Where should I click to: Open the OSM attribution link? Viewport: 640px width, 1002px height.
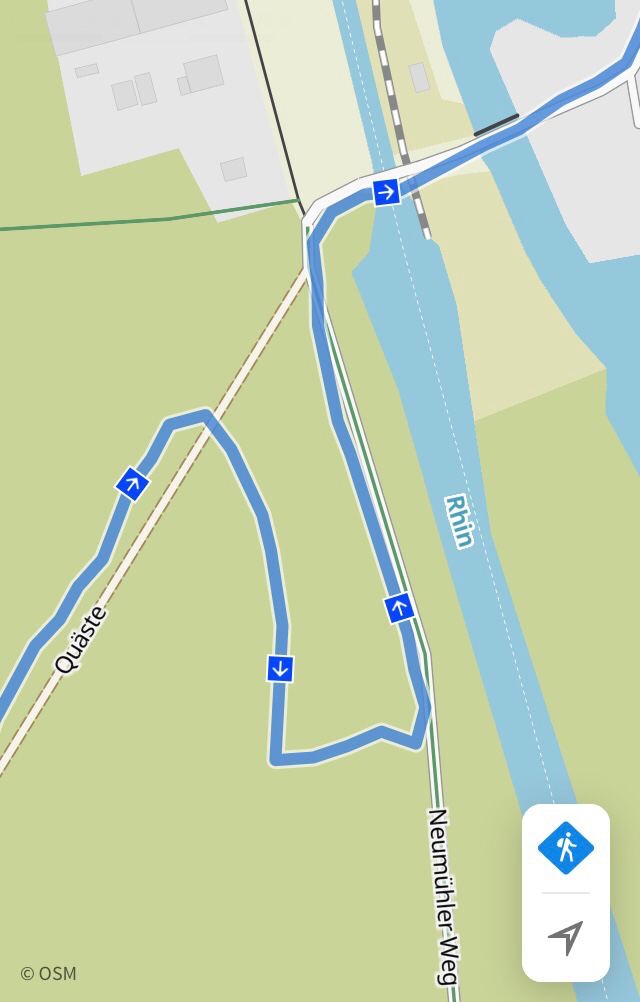click(x=48, y=973)
